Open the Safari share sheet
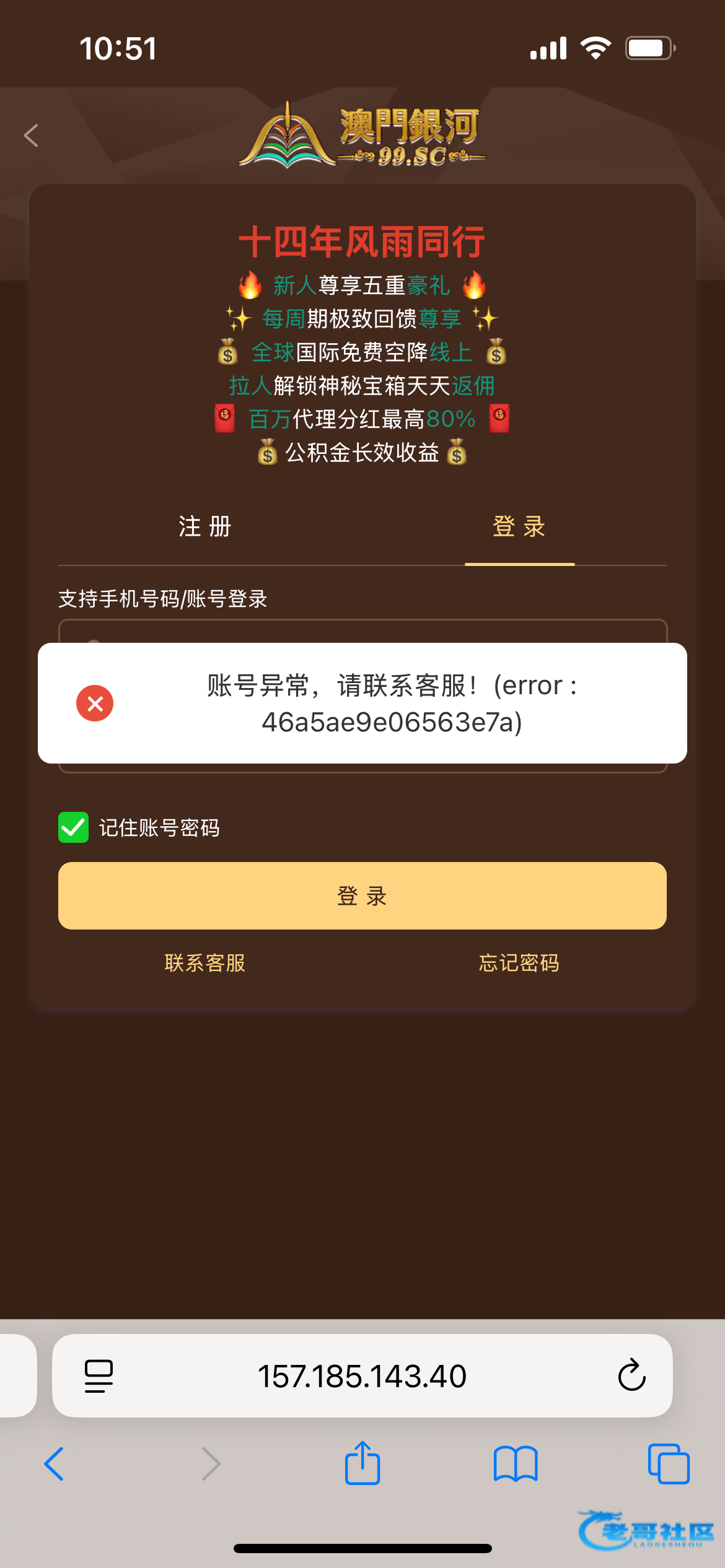725x1568 pixels. point(362,1463)
